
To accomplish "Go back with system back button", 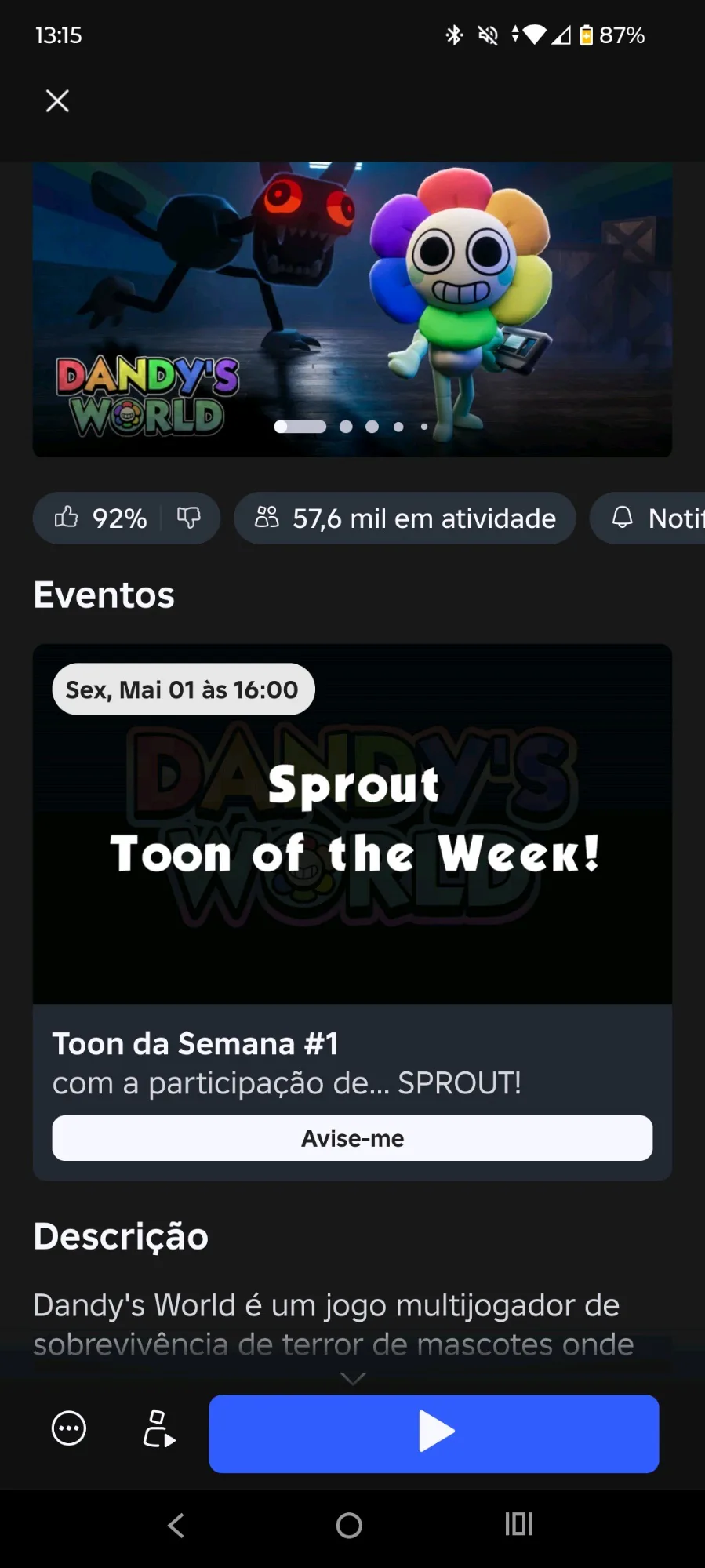I will [176, 1525].
